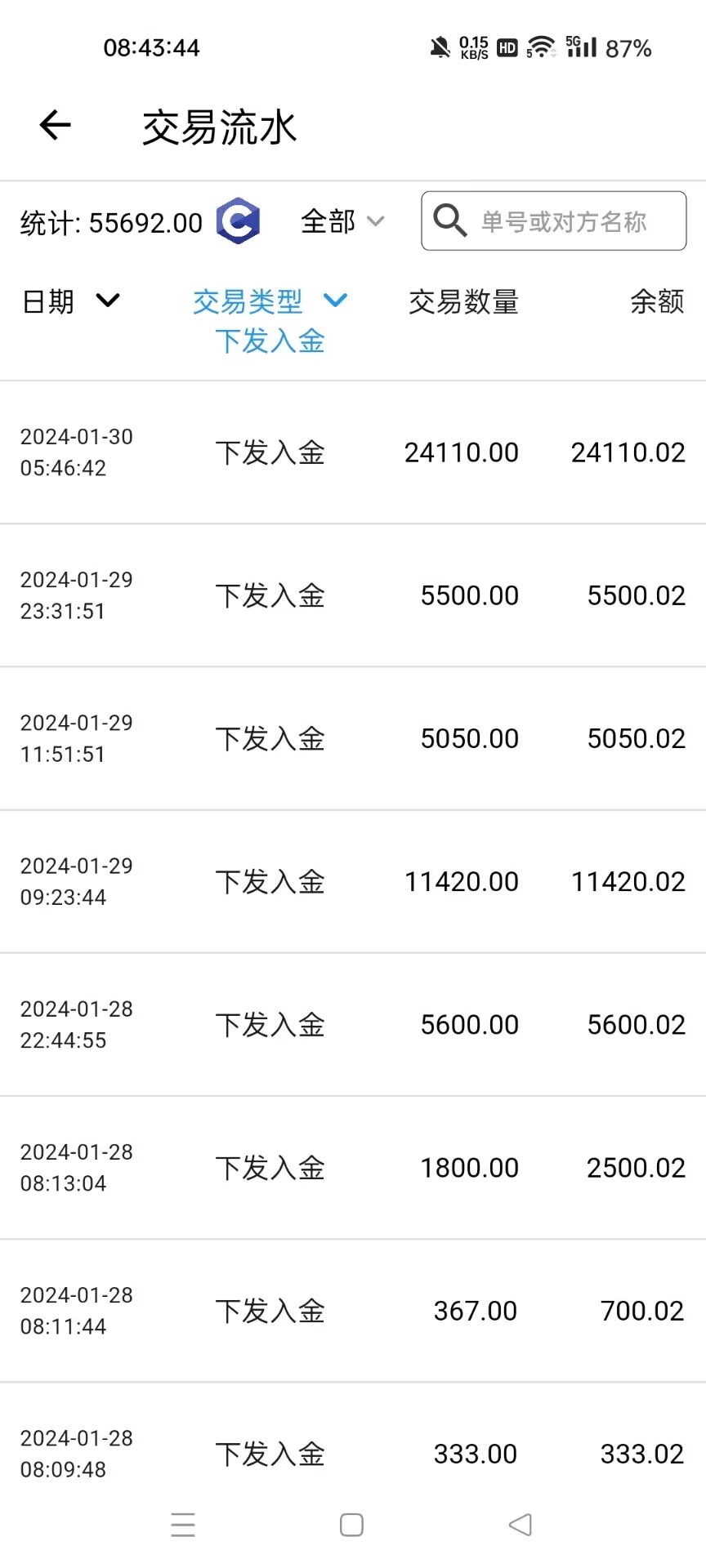
Task: Open recent apps from navigation bar
Action: [x=183, y=1525]
